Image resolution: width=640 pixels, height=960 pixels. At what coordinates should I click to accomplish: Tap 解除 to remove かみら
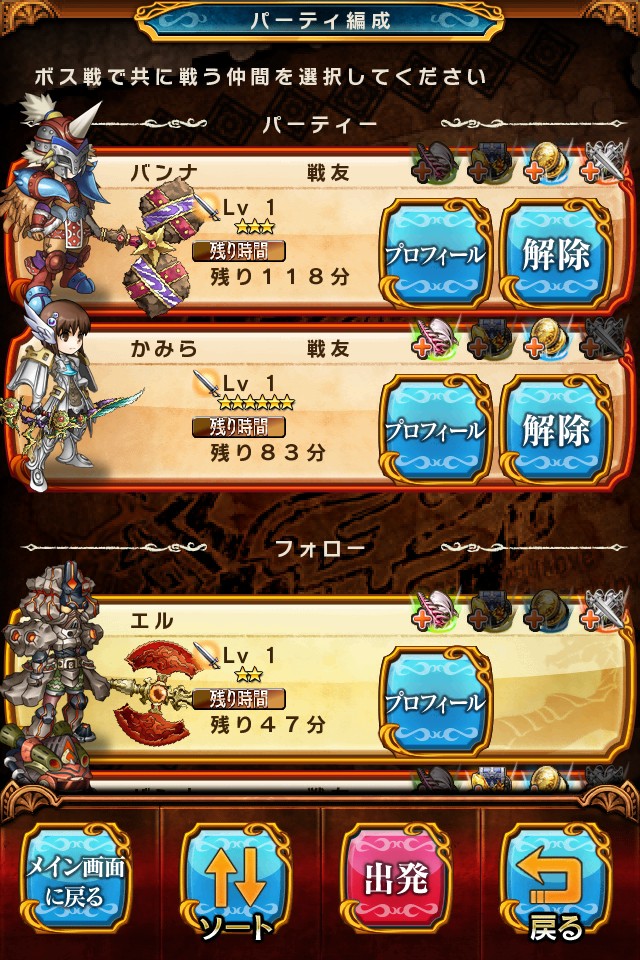[x=554, y=429]
